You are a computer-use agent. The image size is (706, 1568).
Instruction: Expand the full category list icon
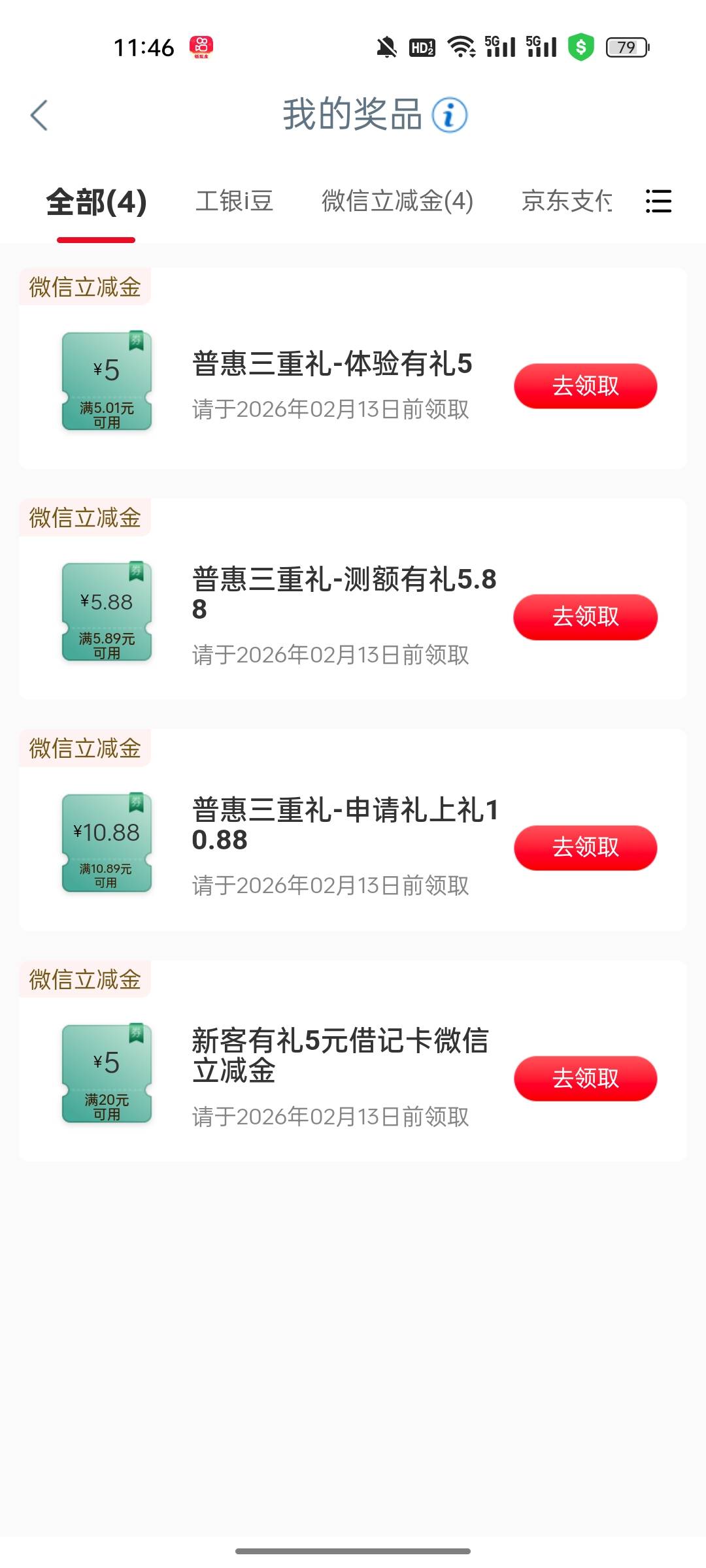[x=658, y=201]
